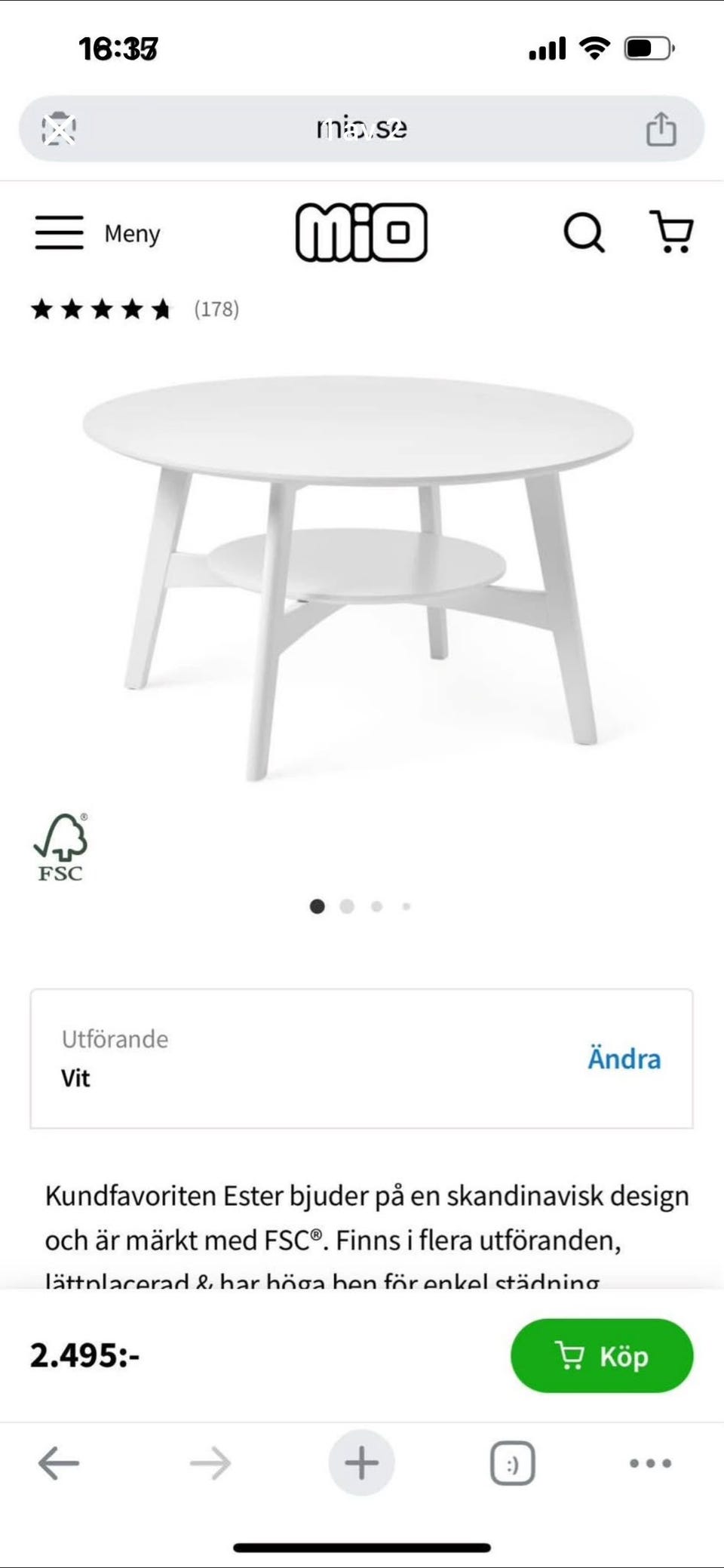Screen dimensions: 724x1568
Task: Open reviews via the (178) rating link
Action: coord(216,309)
